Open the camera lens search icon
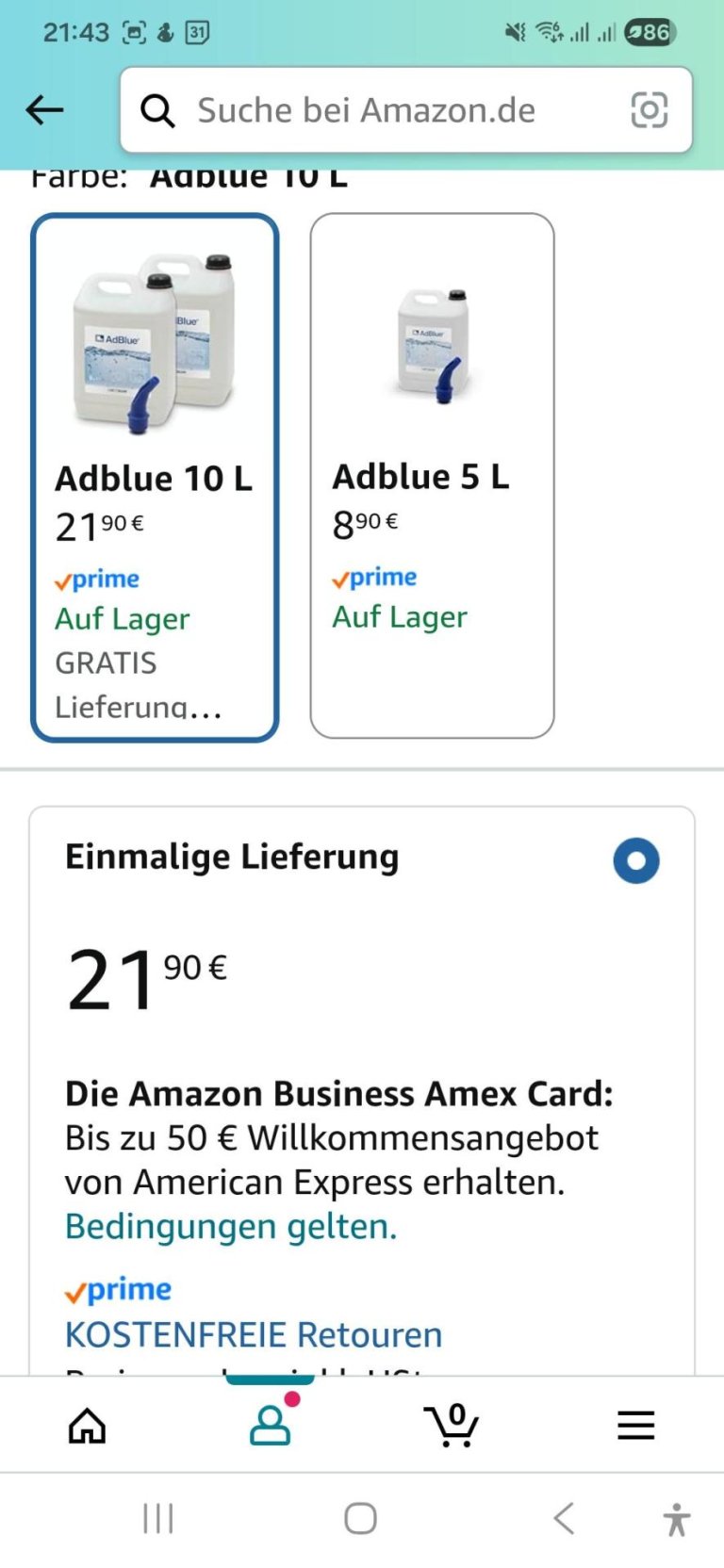Image resolution: width=724 pixels, height=1568 pixels. coord(649,110)
